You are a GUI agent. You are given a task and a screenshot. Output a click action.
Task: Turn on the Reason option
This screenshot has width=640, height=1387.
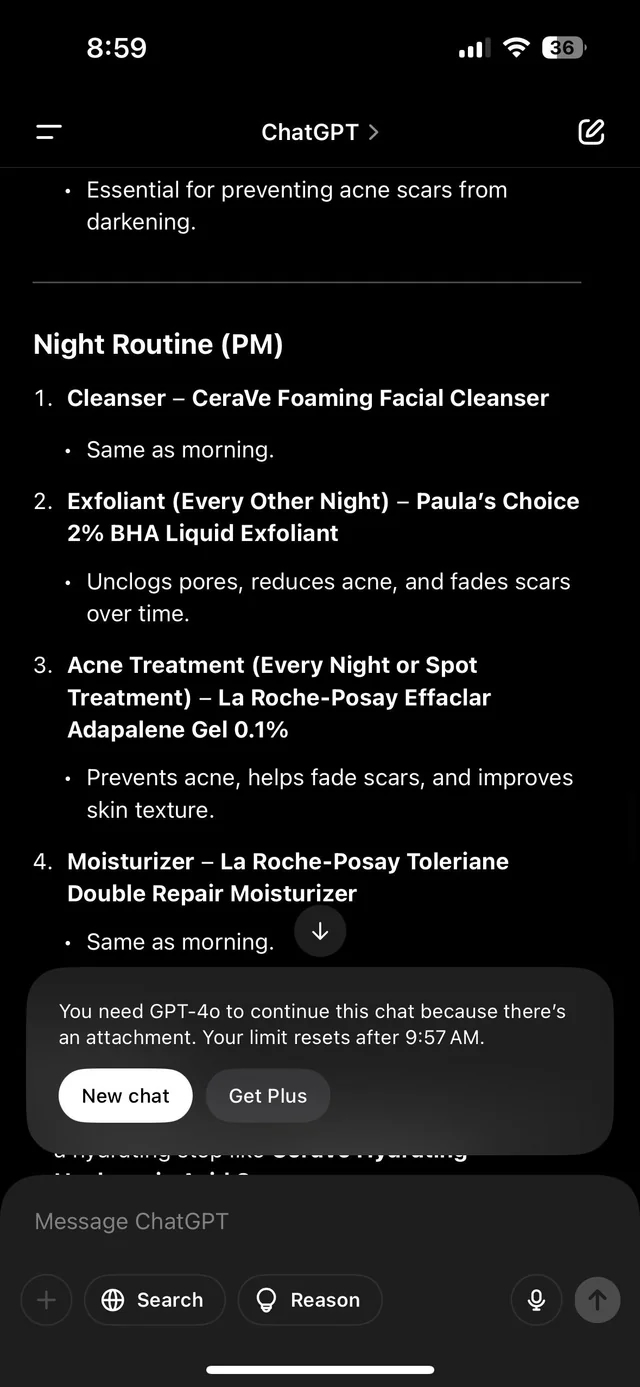click(x=309, y=1300)
